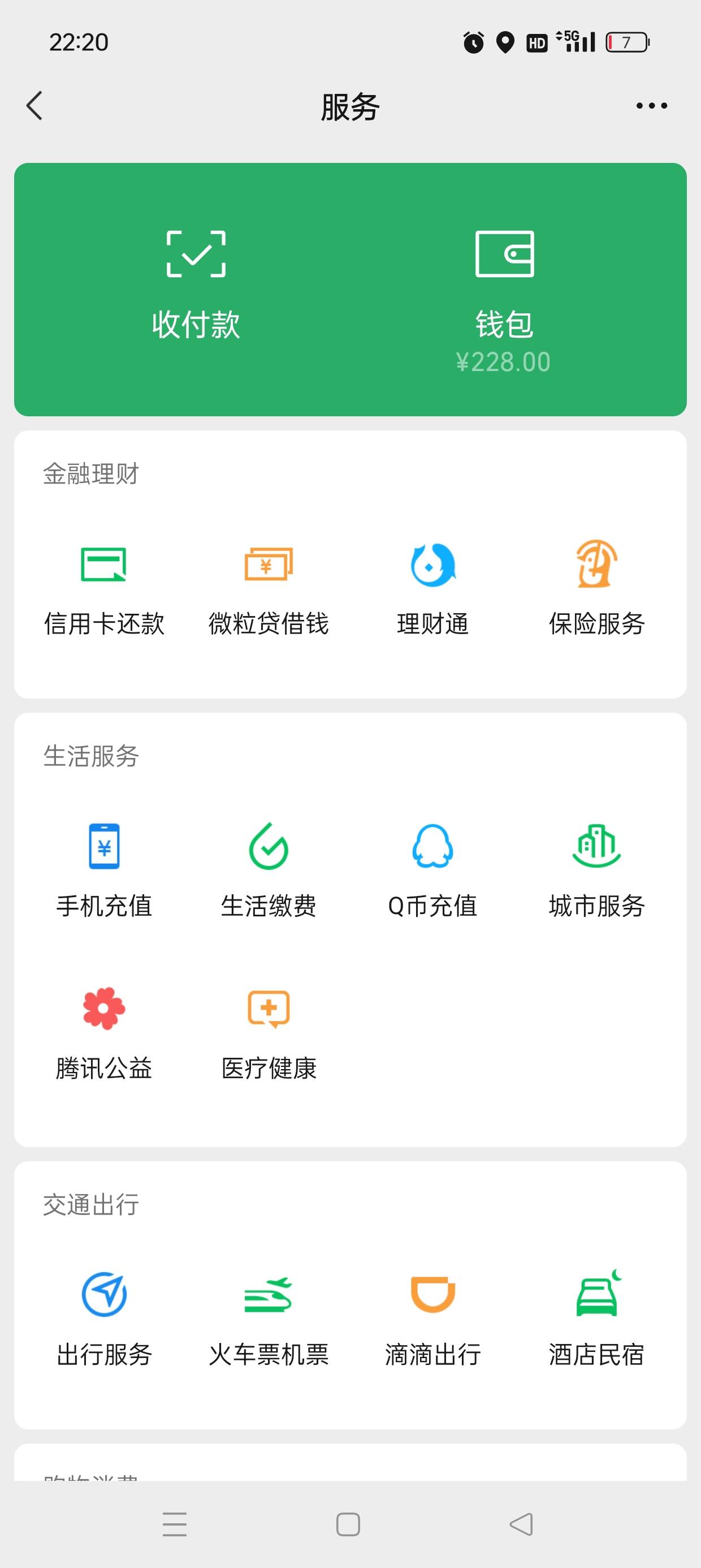Open 出行服务
The image size is (701, 1568).
click(x=104, y=1318)
